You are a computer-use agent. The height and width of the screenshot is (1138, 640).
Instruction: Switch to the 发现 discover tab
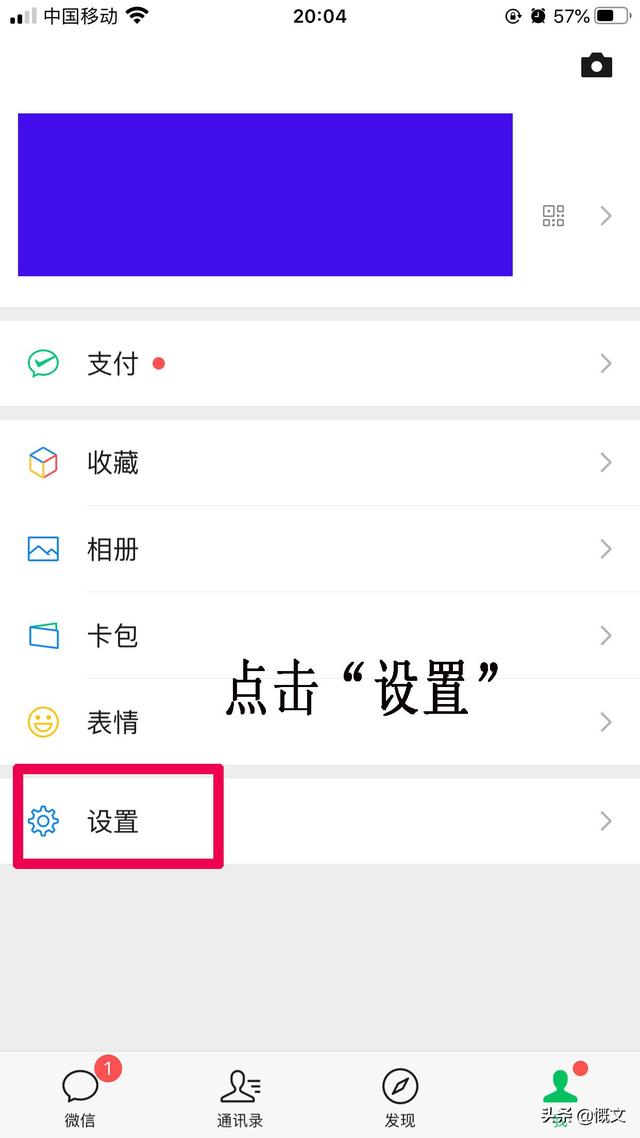[x=400, y=1096]
